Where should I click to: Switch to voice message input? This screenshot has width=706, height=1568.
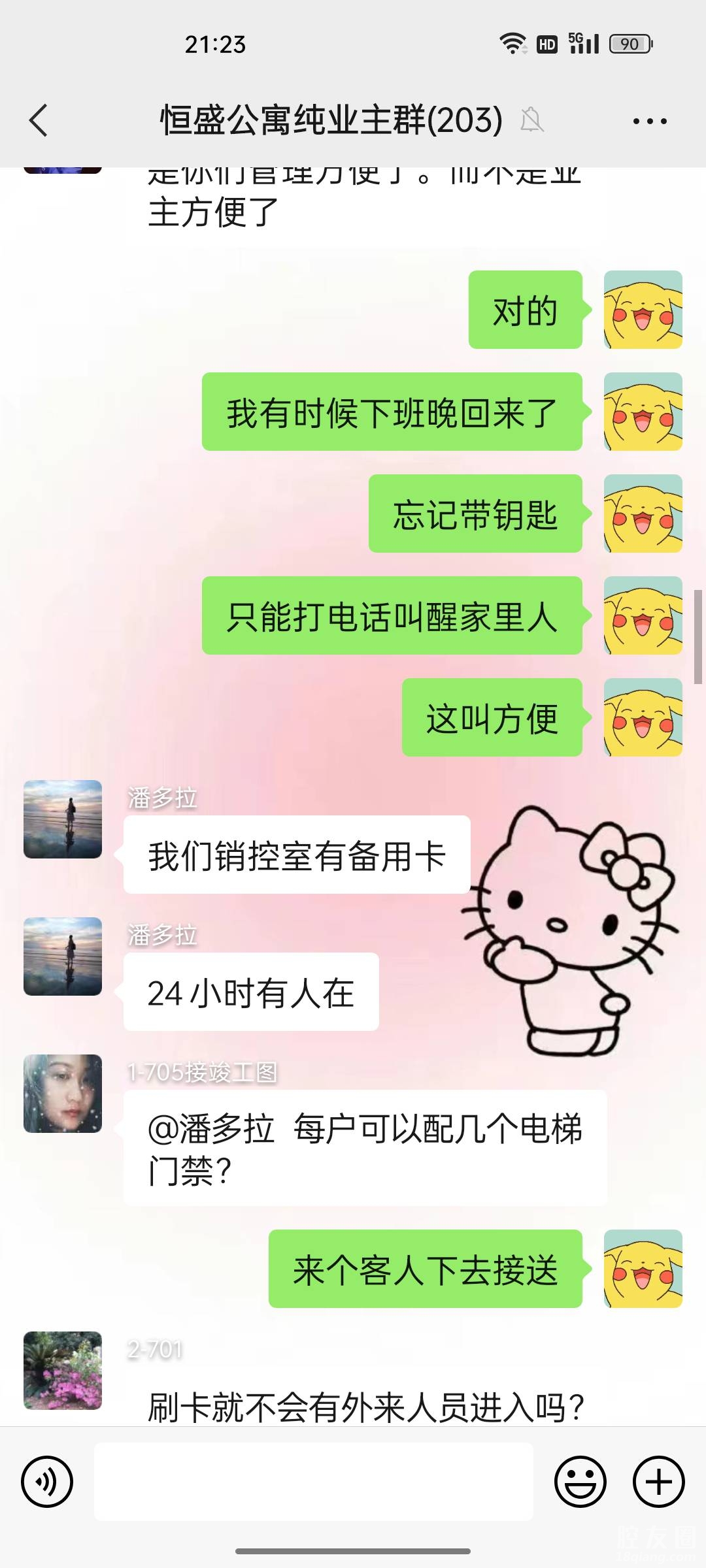pos(47,1481)
